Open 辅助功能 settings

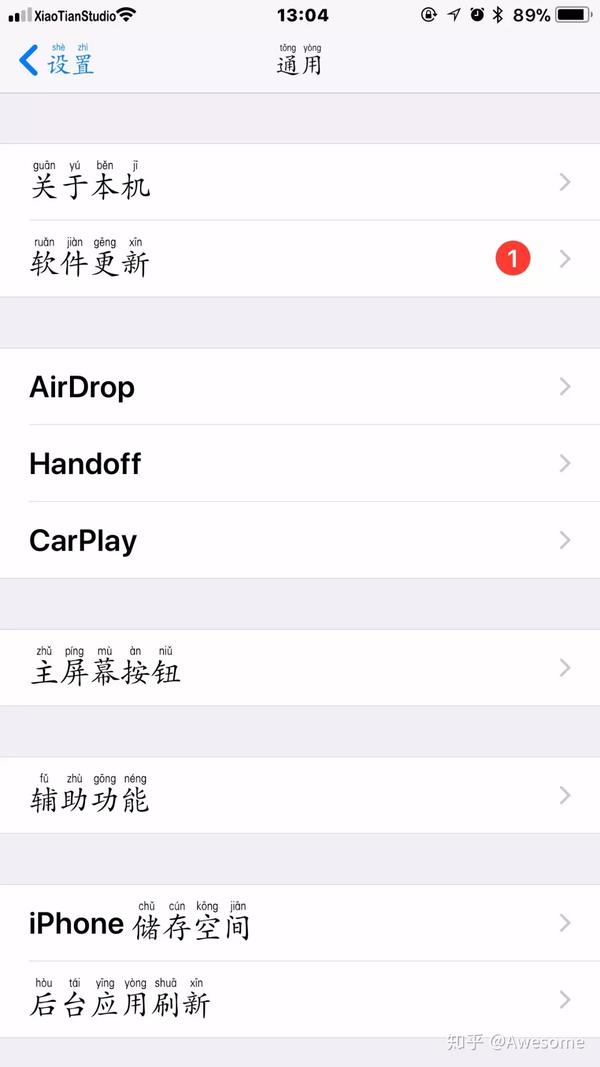pos(300,795)
